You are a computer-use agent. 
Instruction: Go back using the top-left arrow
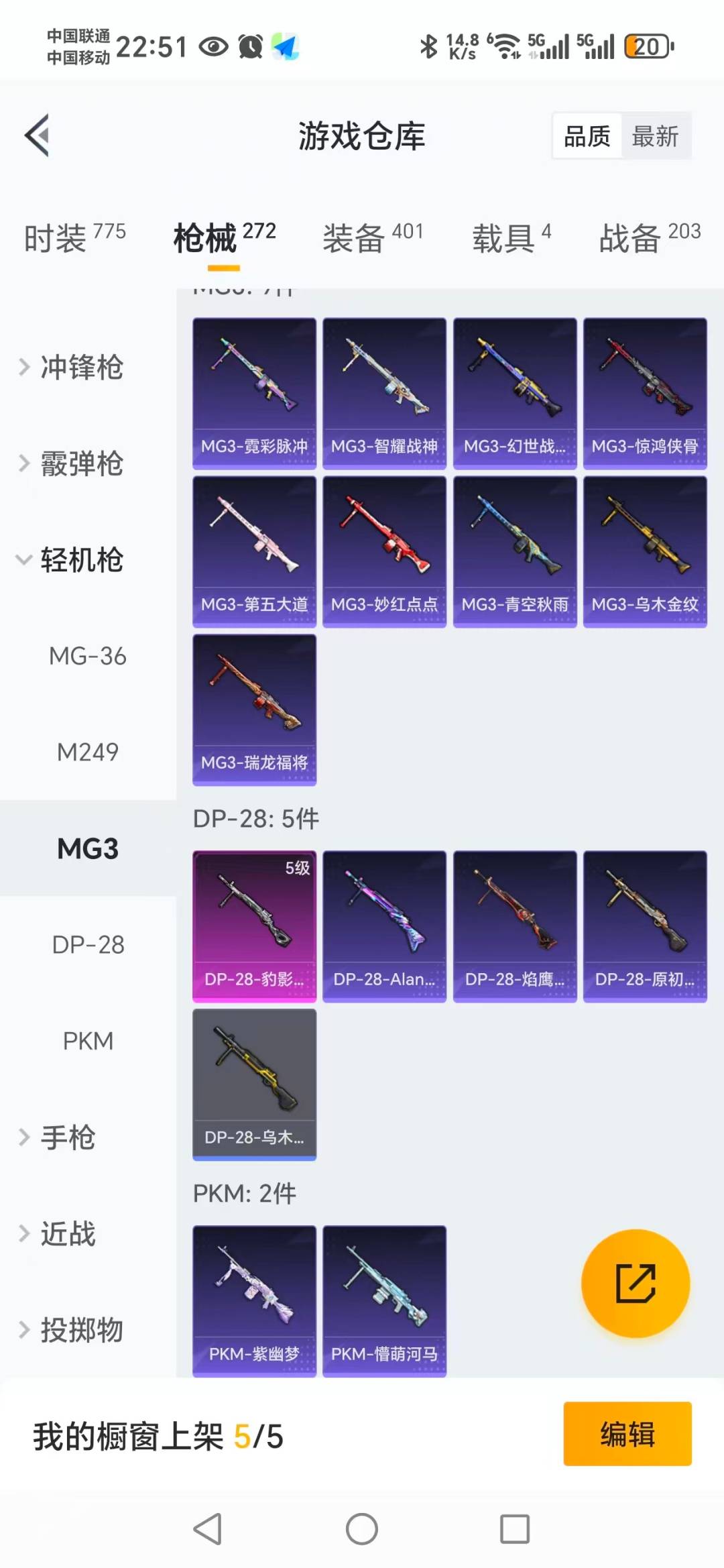pyautogui.click(x=38, y=135)
